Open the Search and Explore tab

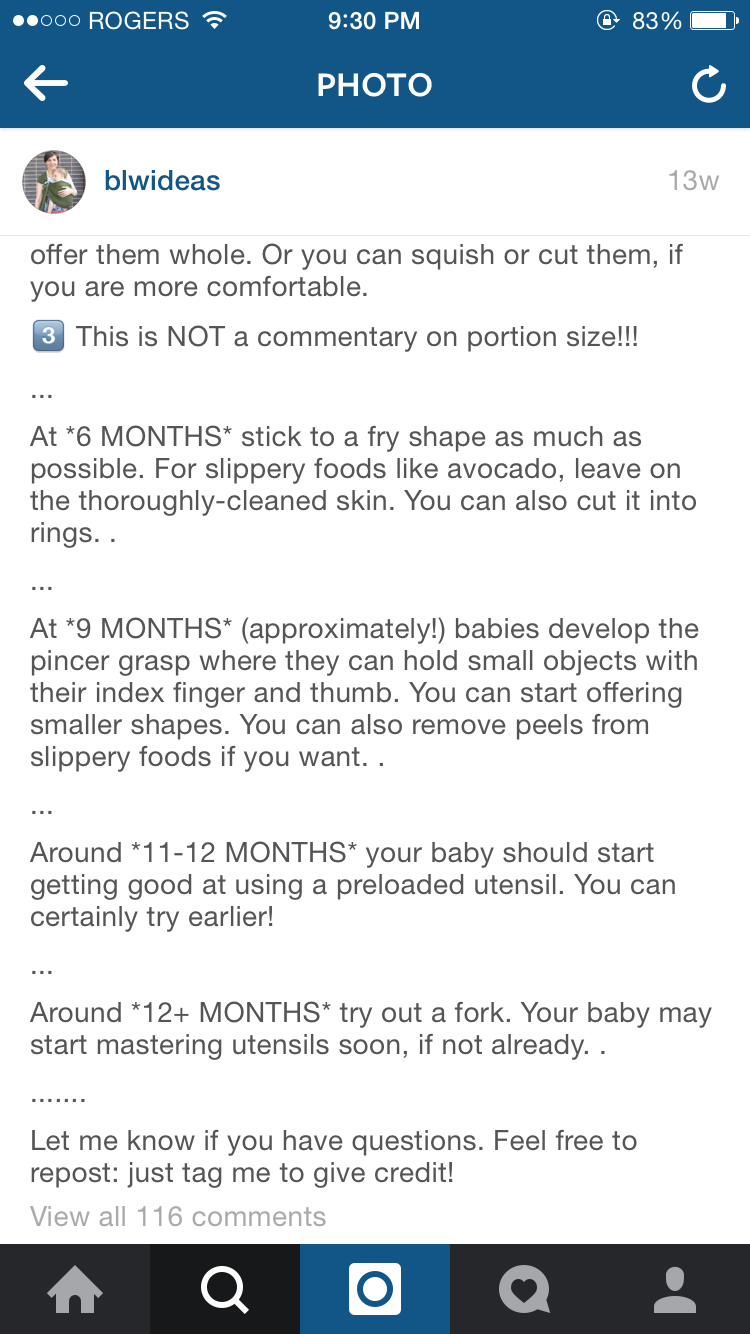coord(225,1289)
